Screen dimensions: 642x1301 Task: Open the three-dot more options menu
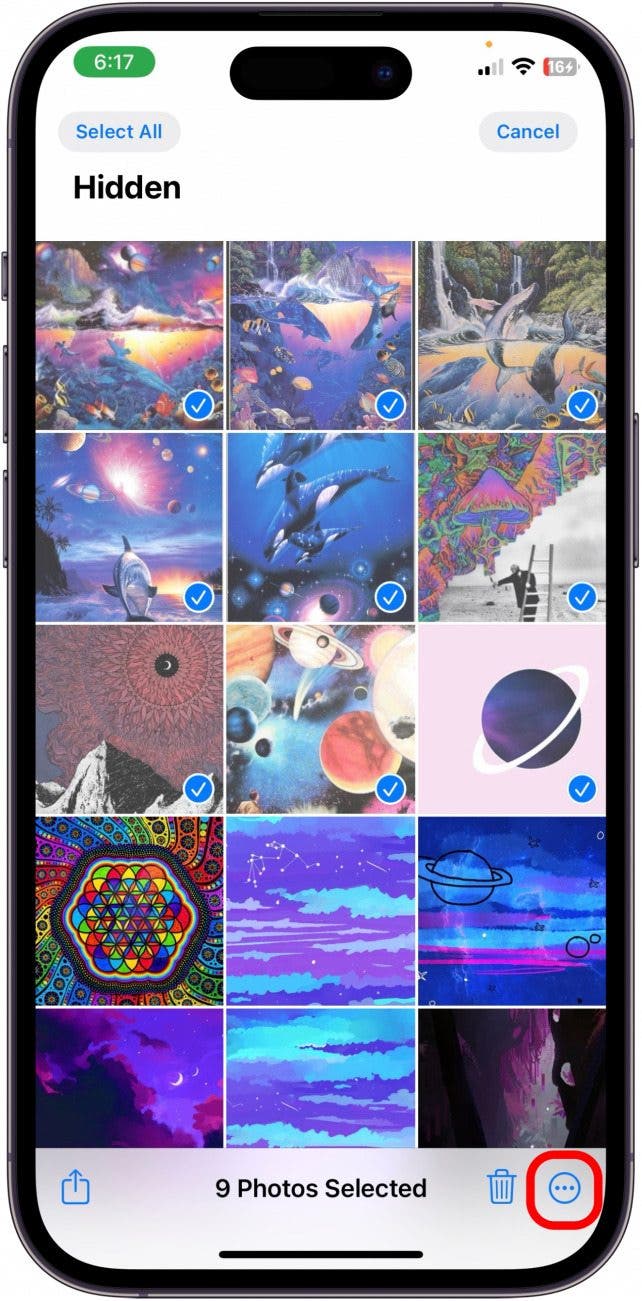(x=564, y=1187)
